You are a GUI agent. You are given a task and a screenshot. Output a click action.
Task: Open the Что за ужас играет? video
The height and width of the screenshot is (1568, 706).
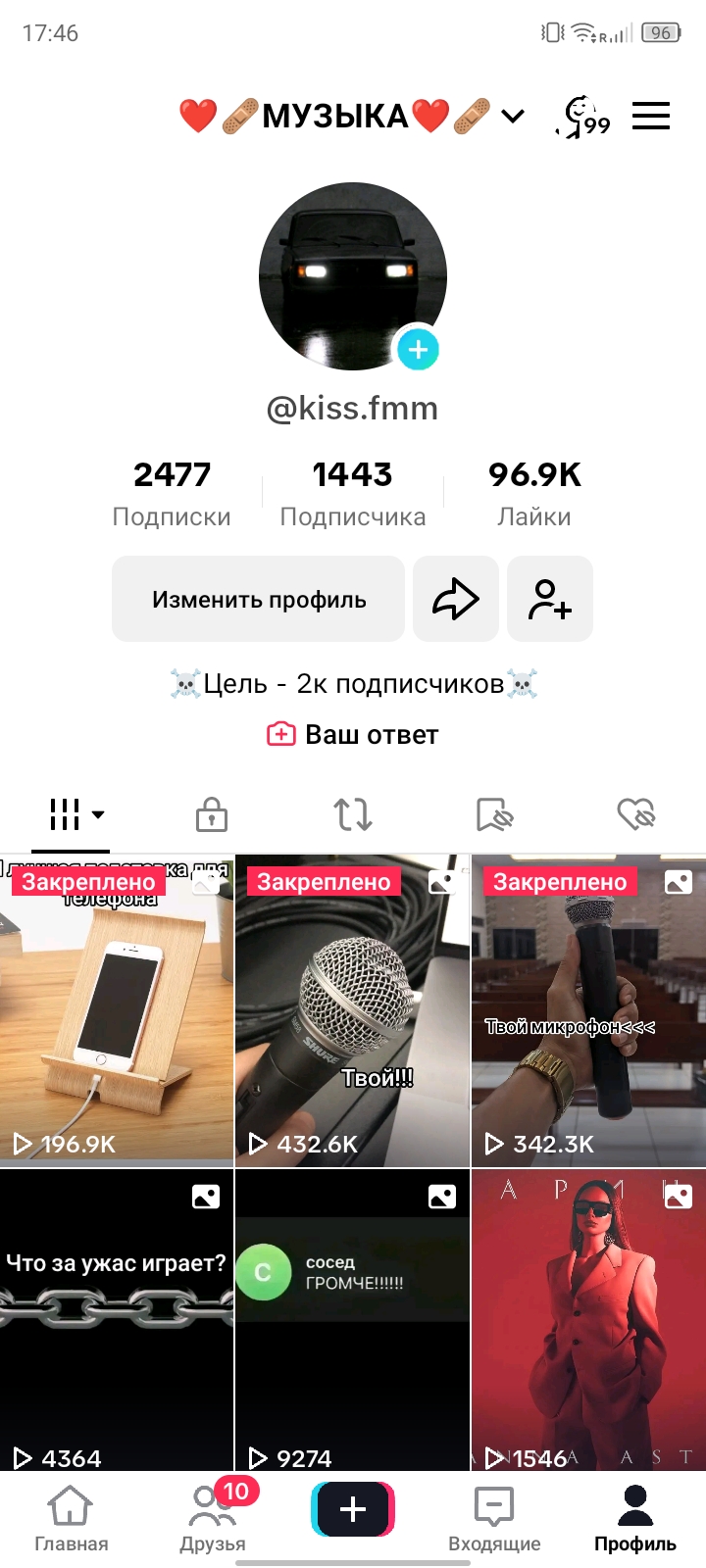tap(117, 1318)
